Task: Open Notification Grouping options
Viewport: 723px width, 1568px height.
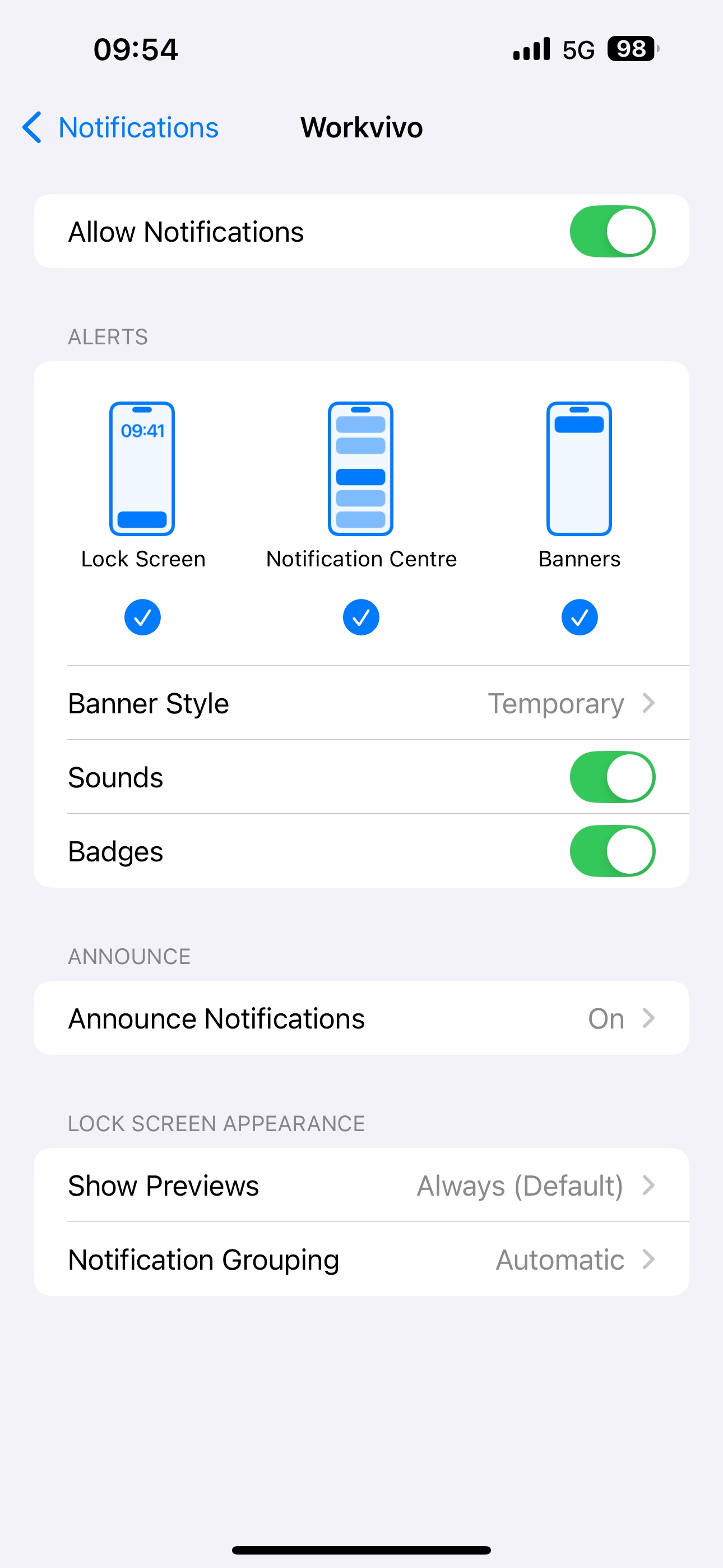Action: pos(361,1260)
